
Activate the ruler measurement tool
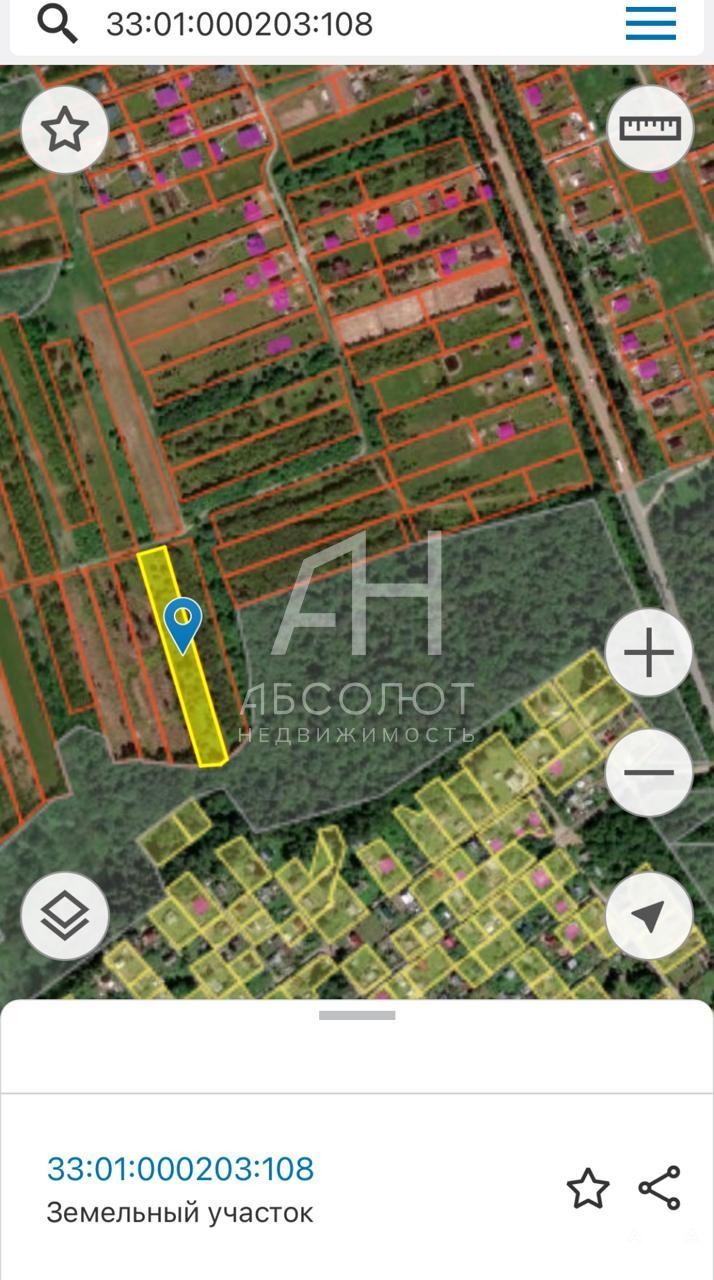[650, 128]
